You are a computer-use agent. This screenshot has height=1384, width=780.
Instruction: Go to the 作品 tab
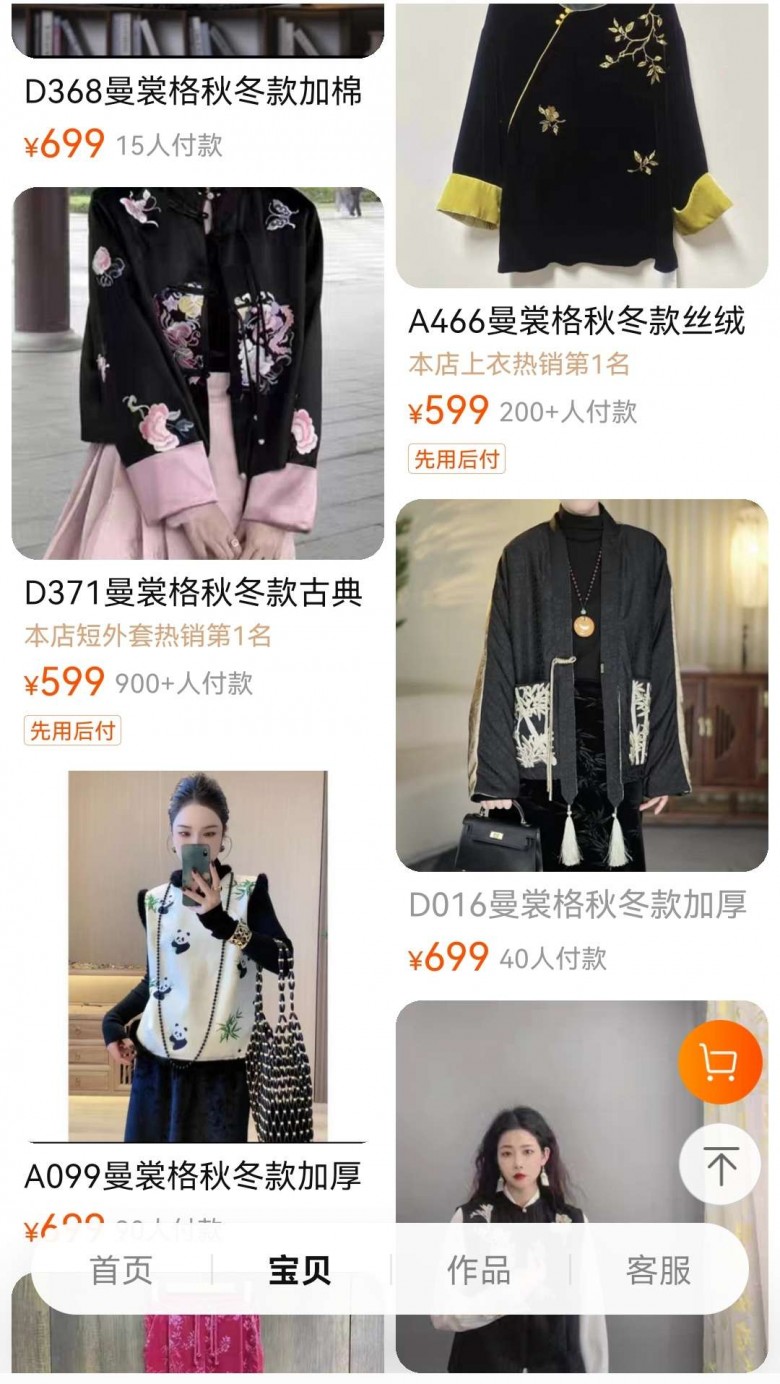pos(479,1269)
